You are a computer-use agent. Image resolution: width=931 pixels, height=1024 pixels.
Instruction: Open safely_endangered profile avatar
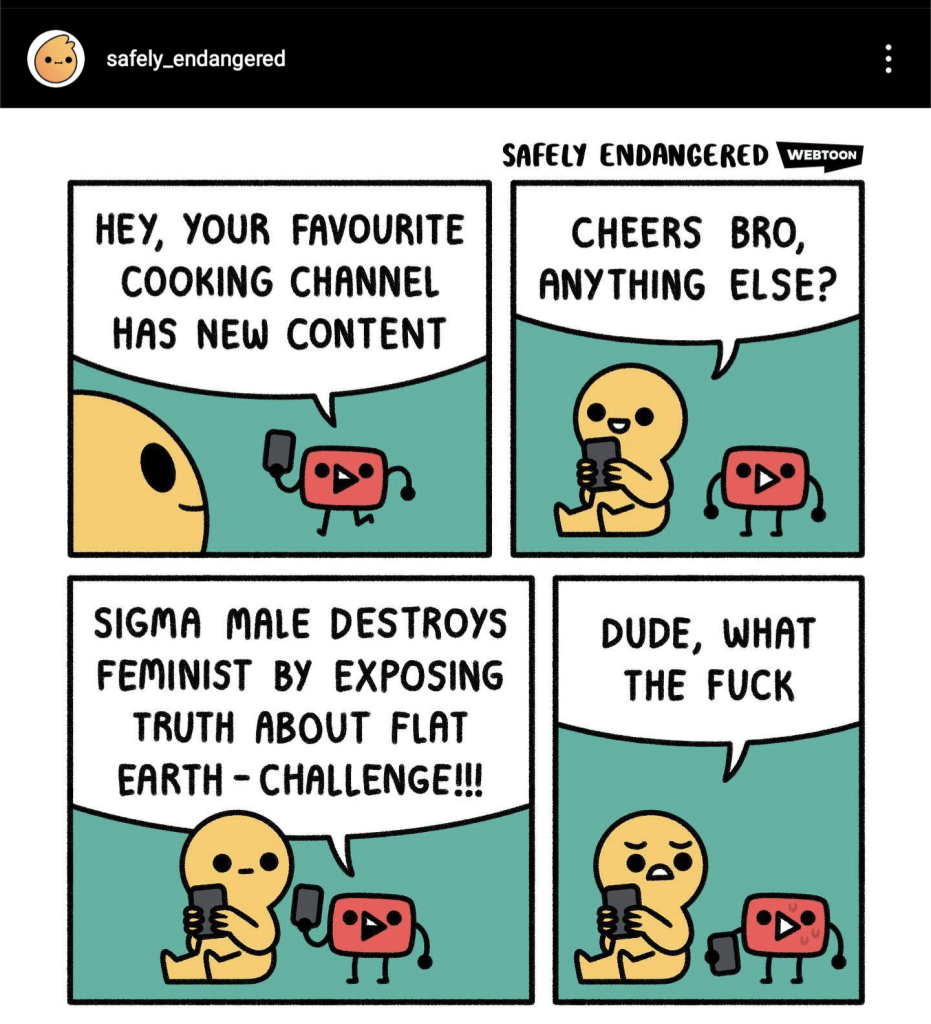[55, 59]
